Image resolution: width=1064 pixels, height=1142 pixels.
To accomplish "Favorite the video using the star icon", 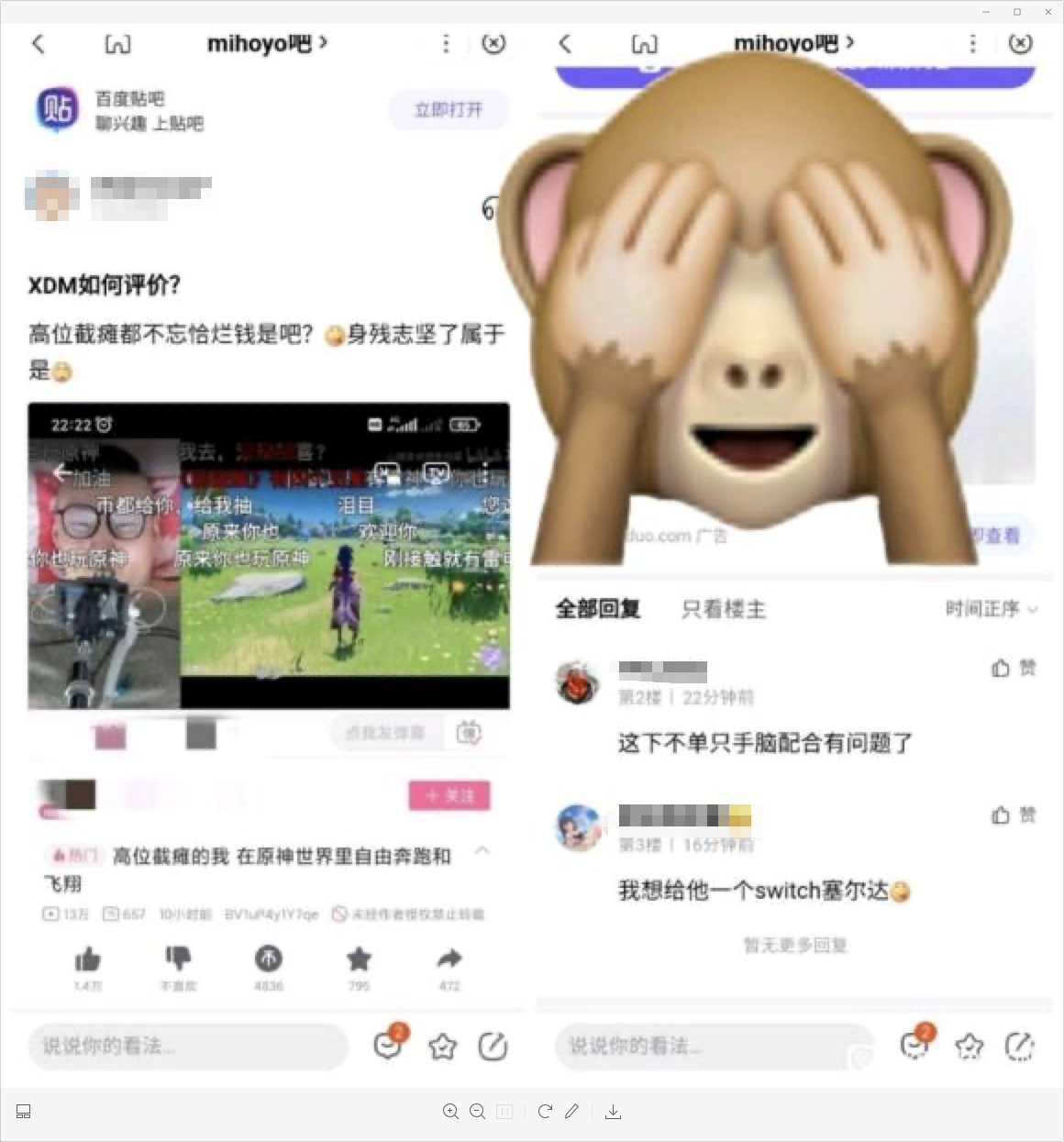I will pos(358,960).
